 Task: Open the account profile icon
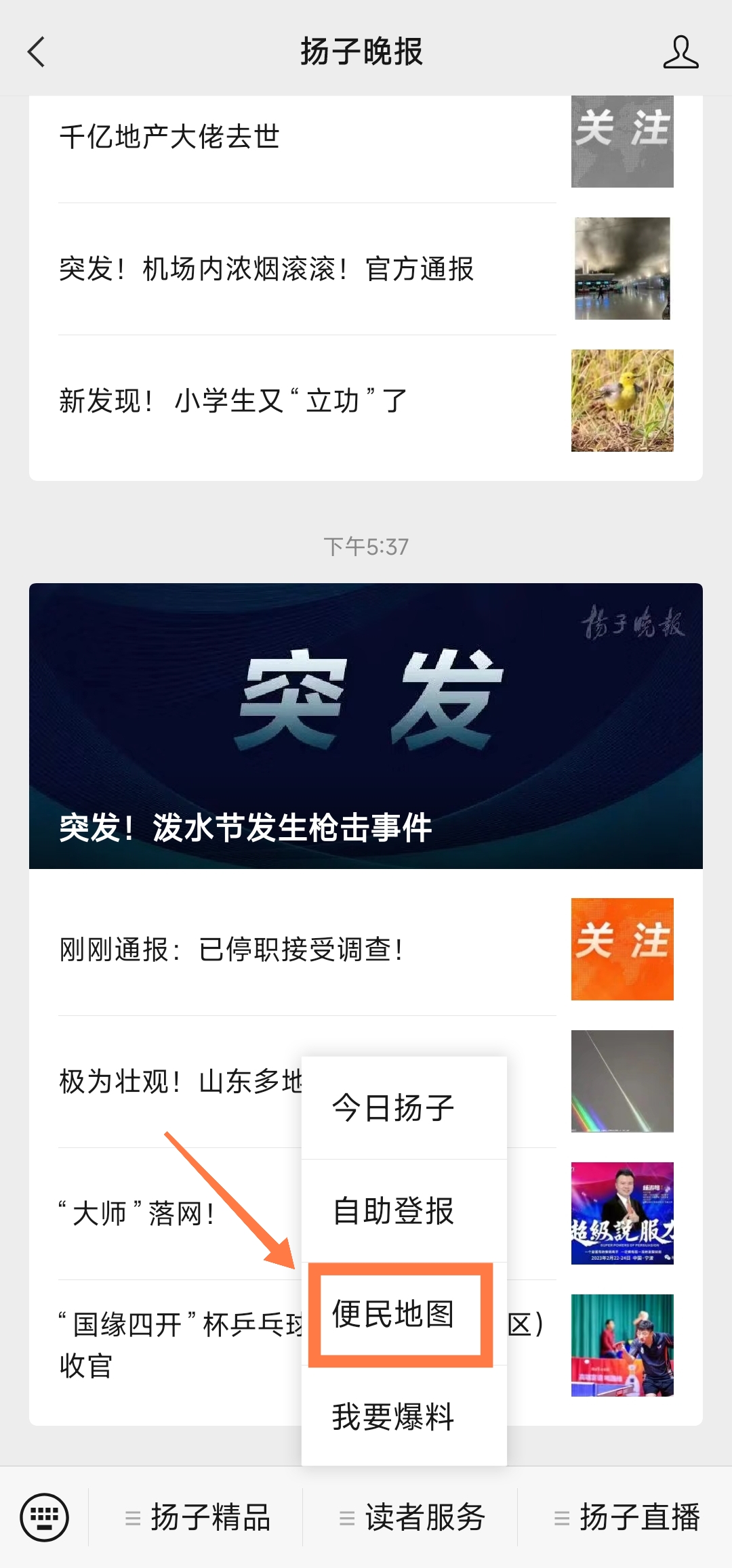(680, 52)
